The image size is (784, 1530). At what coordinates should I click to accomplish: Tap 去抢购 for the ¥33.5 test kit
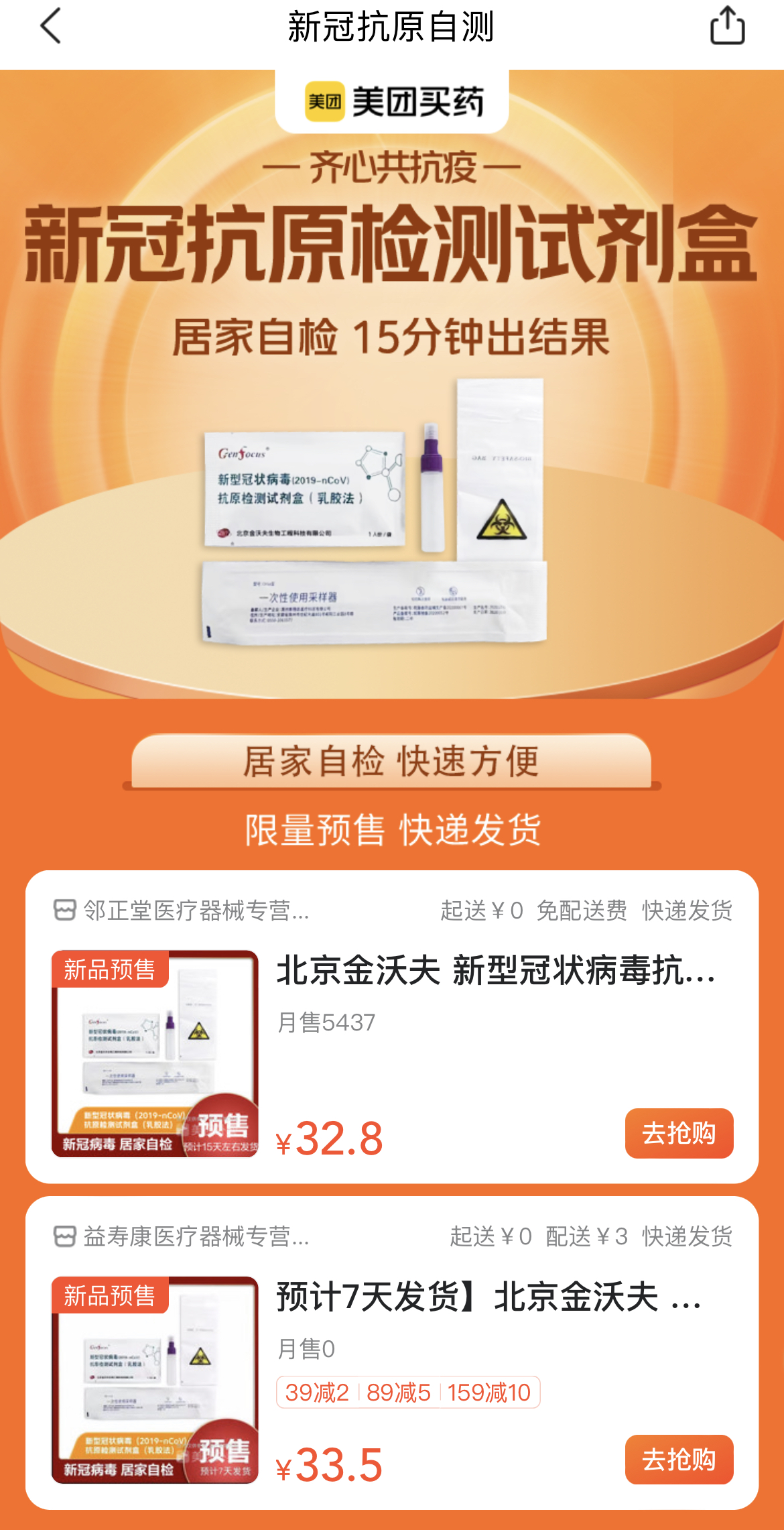click(x=678, y=1459)
